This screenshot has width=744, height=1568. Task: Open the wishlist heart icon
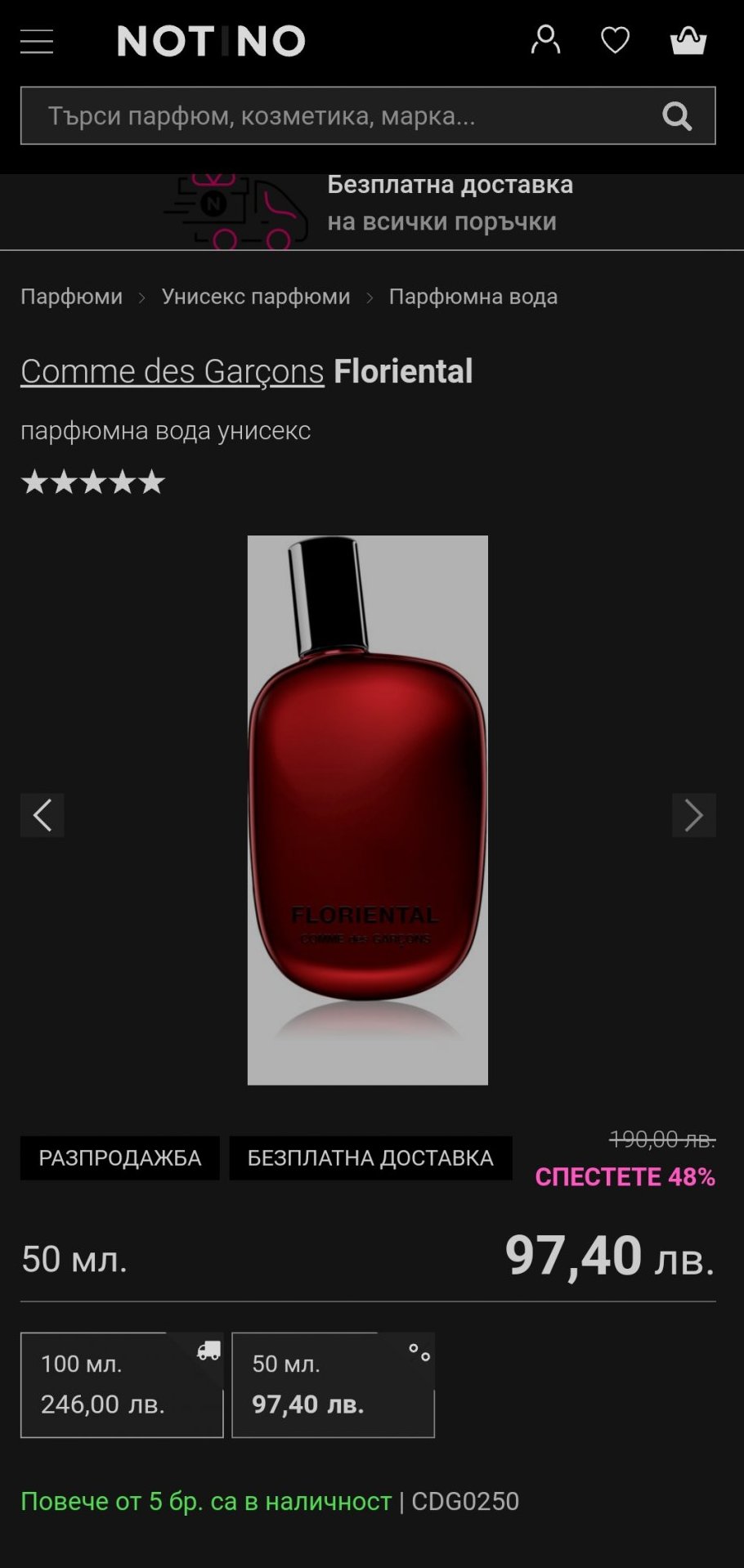click(615, 40)
